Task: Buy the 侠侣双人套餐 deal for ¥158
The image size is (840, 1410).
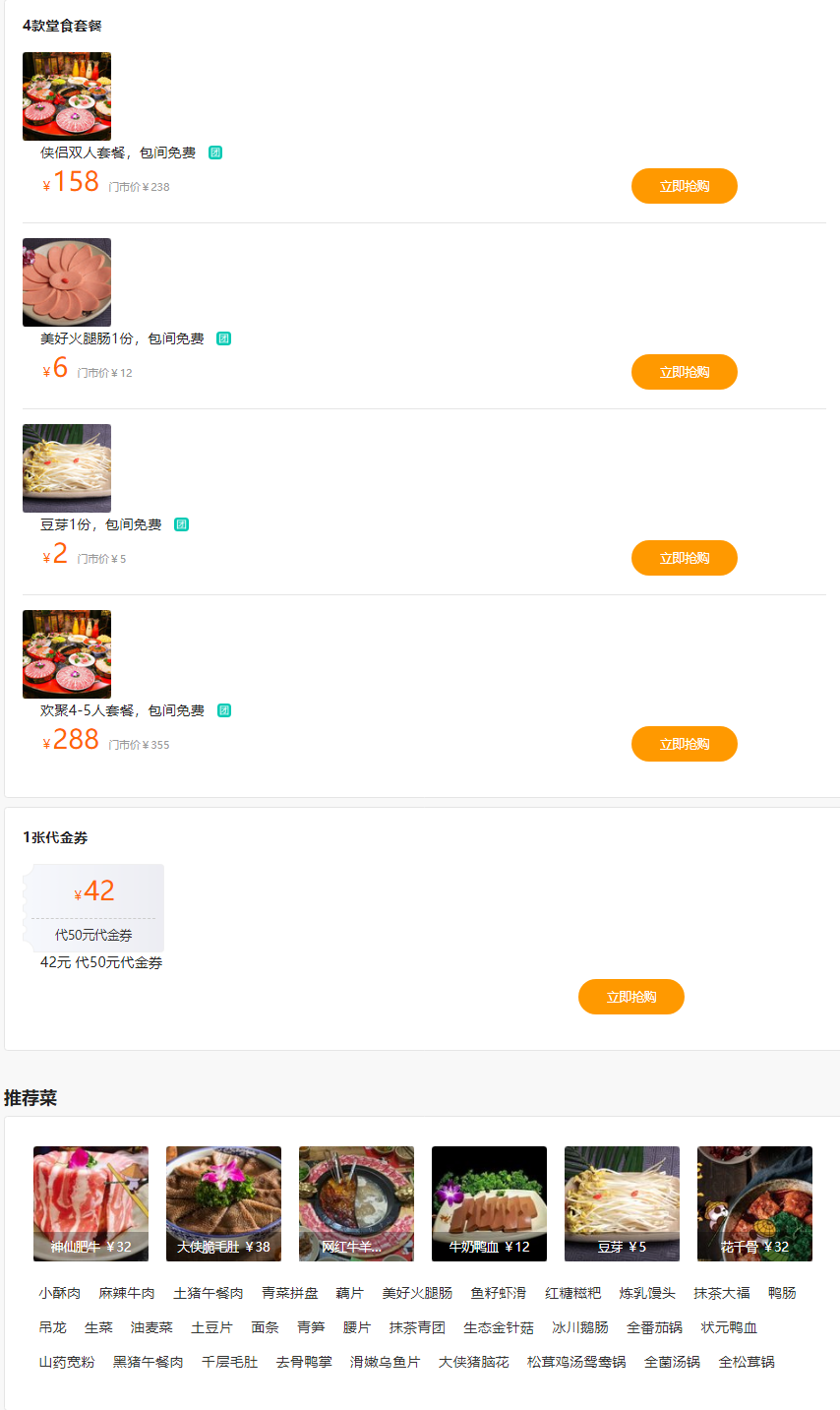Action: pos(684,186)
